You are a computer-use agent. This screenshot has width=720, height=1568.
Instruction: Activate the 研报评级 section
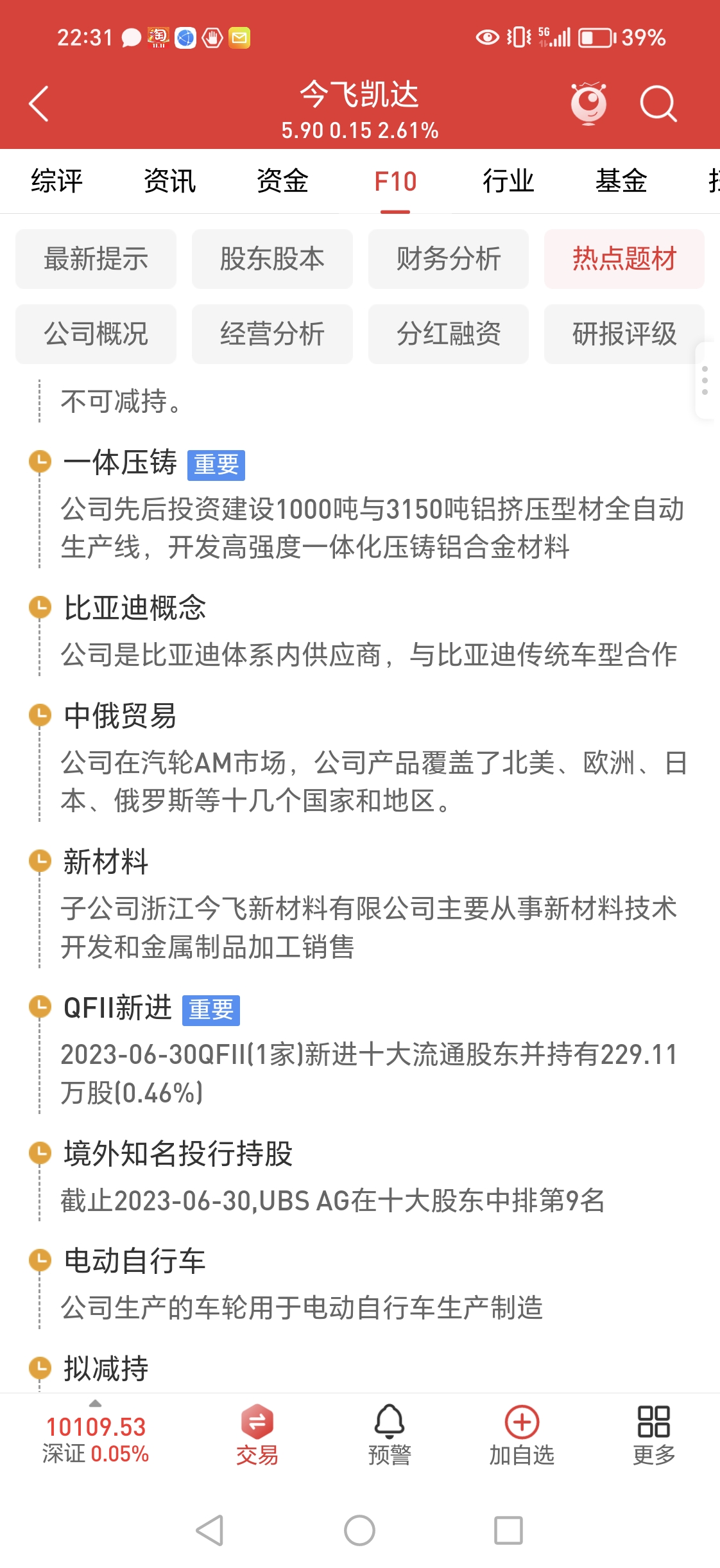624,334
